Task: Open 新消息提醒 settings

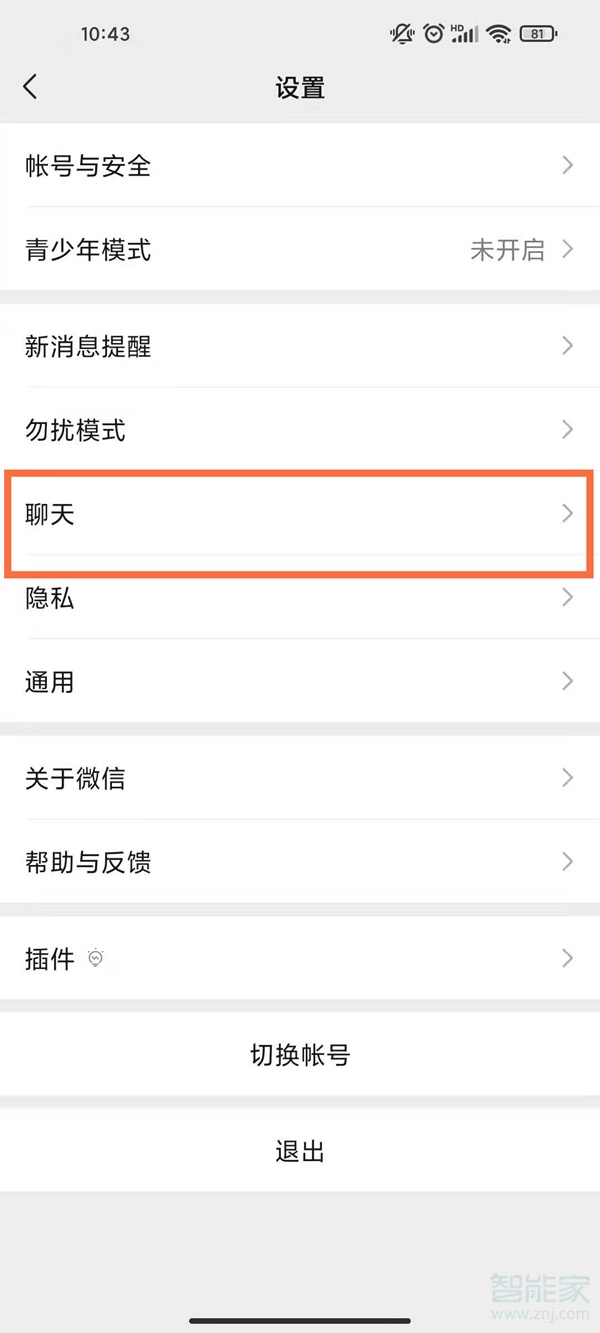Action: [300, 346]
